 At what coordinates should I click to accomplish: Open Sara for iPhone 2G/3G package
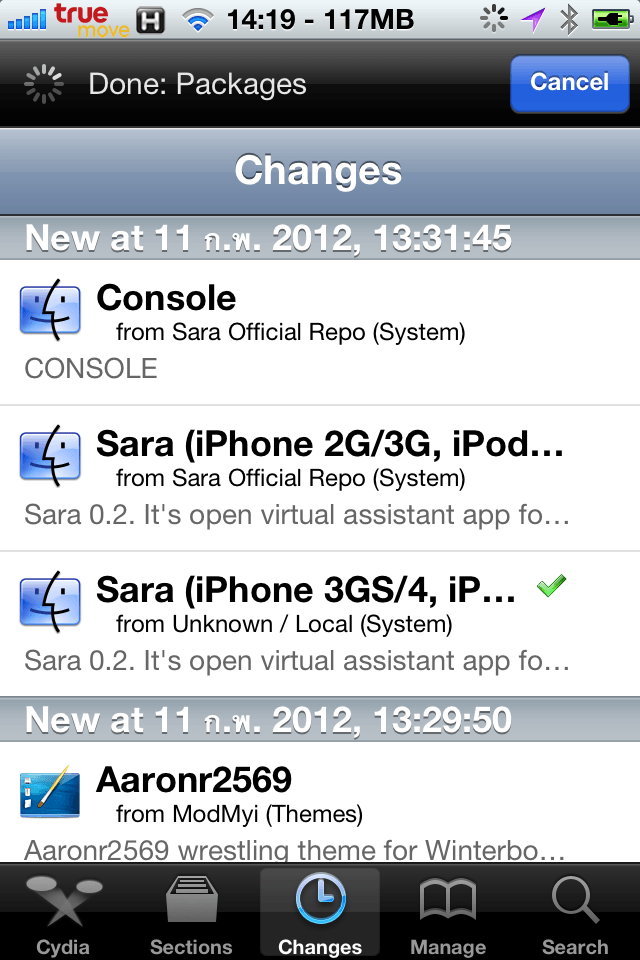coord(320,477)
